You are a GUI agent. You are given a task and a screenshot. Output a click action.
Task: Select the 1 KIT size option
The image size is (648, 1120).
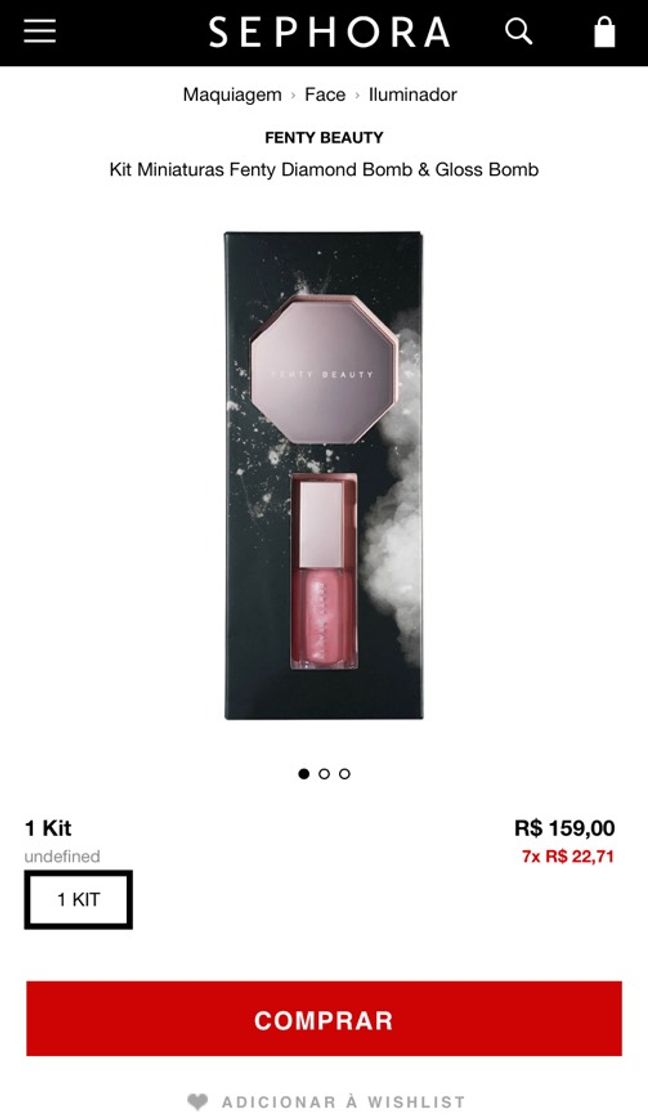point(78,899)
